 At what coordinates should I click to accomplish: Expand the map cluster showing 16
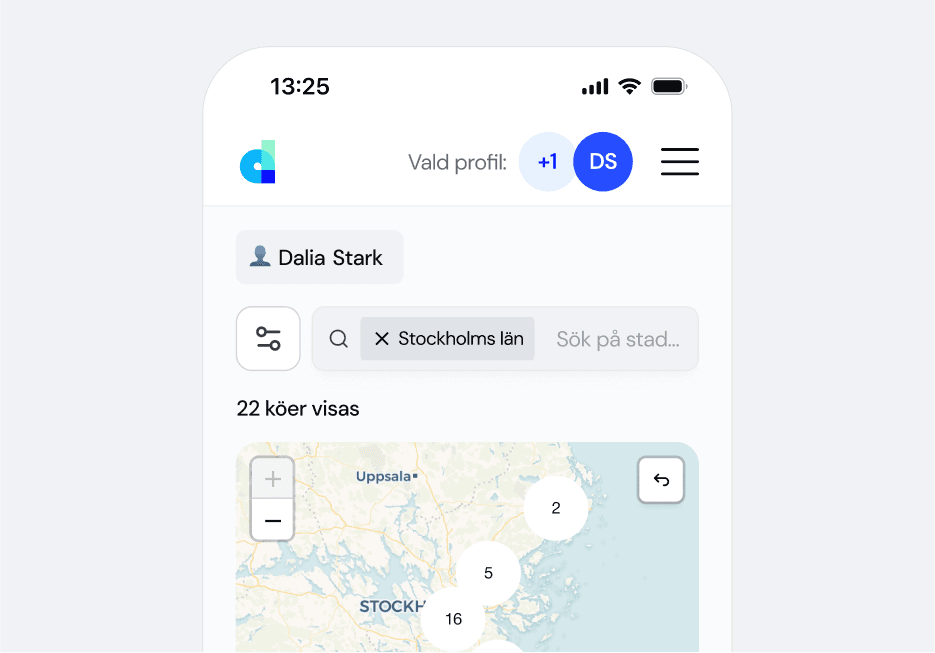click(x=453, y=619)
